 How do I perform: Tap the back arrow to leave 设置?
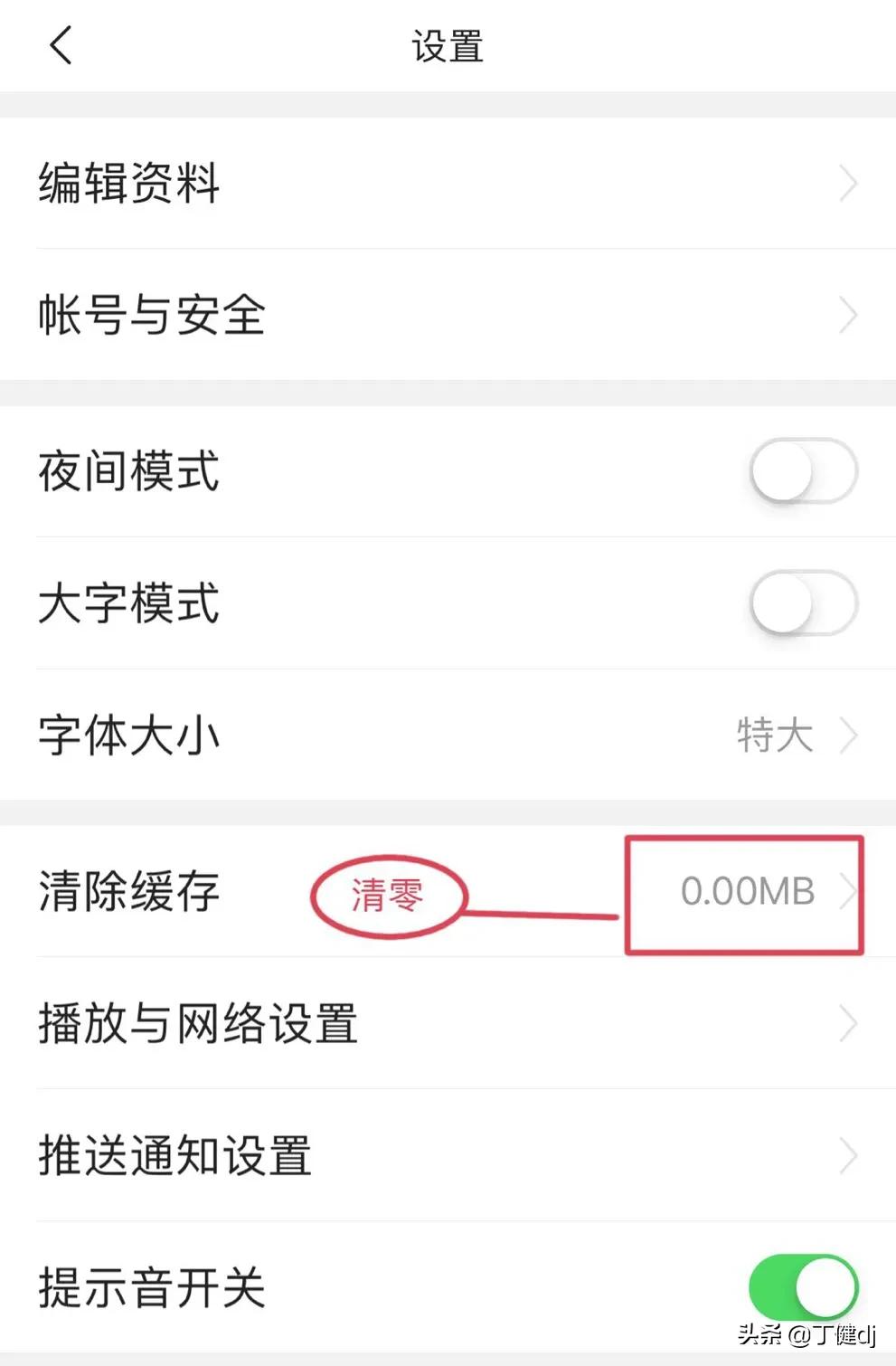point(60,47)
